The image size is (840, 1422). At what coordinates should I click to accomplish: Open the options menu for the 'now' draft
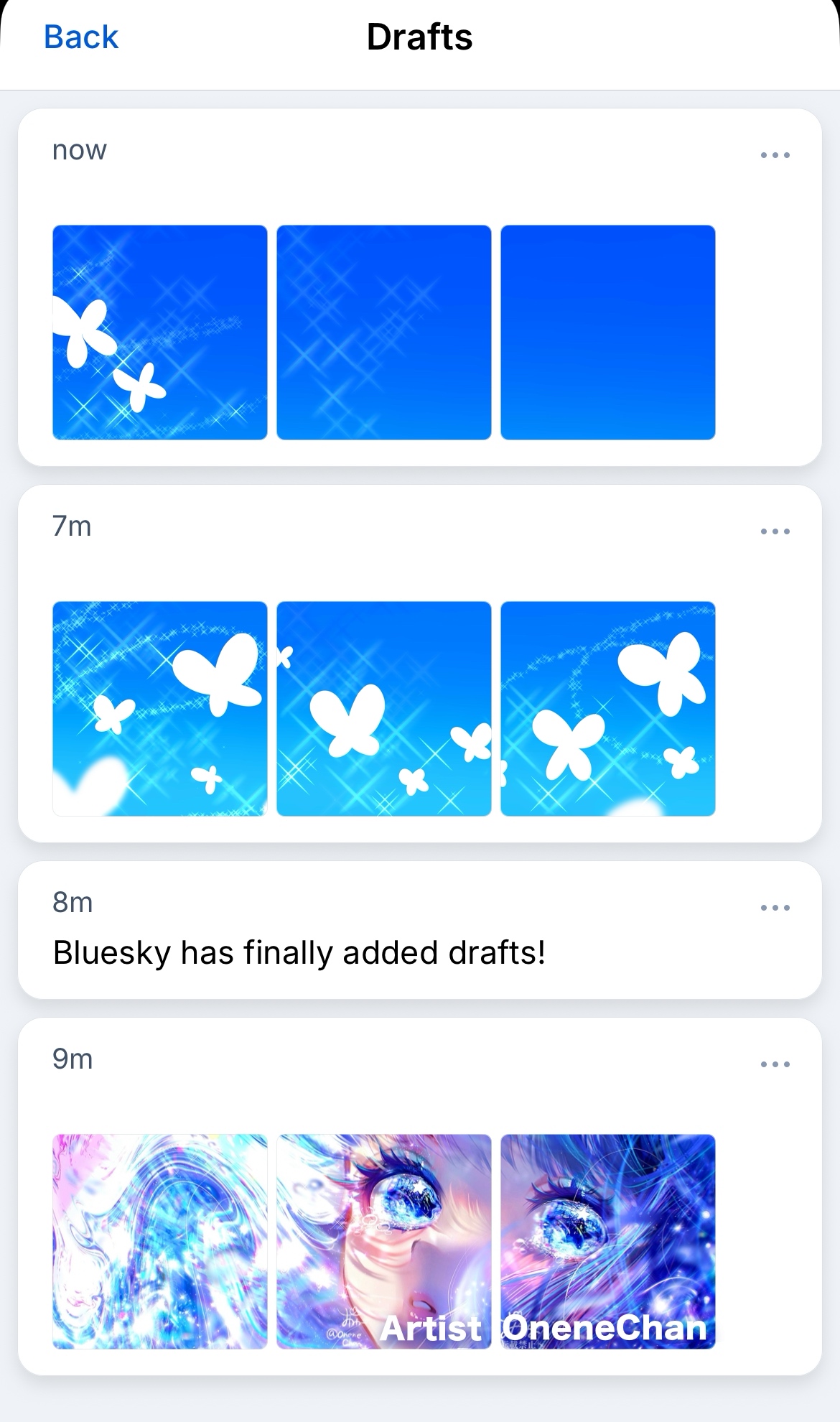(775, 155)
